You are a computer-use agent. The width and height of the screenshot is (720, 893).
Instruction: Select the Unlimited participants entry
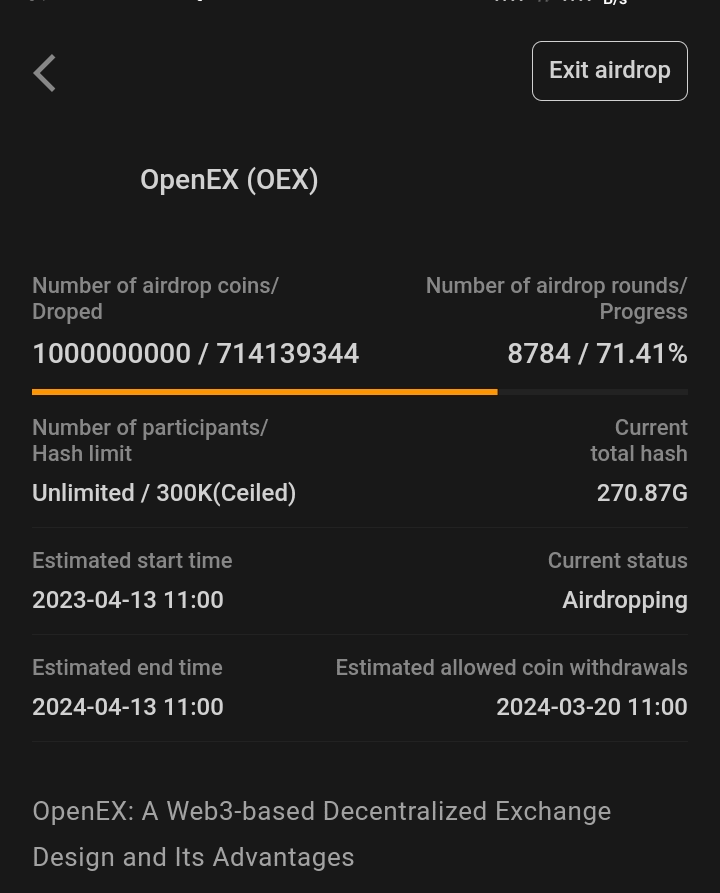[83, 493]
